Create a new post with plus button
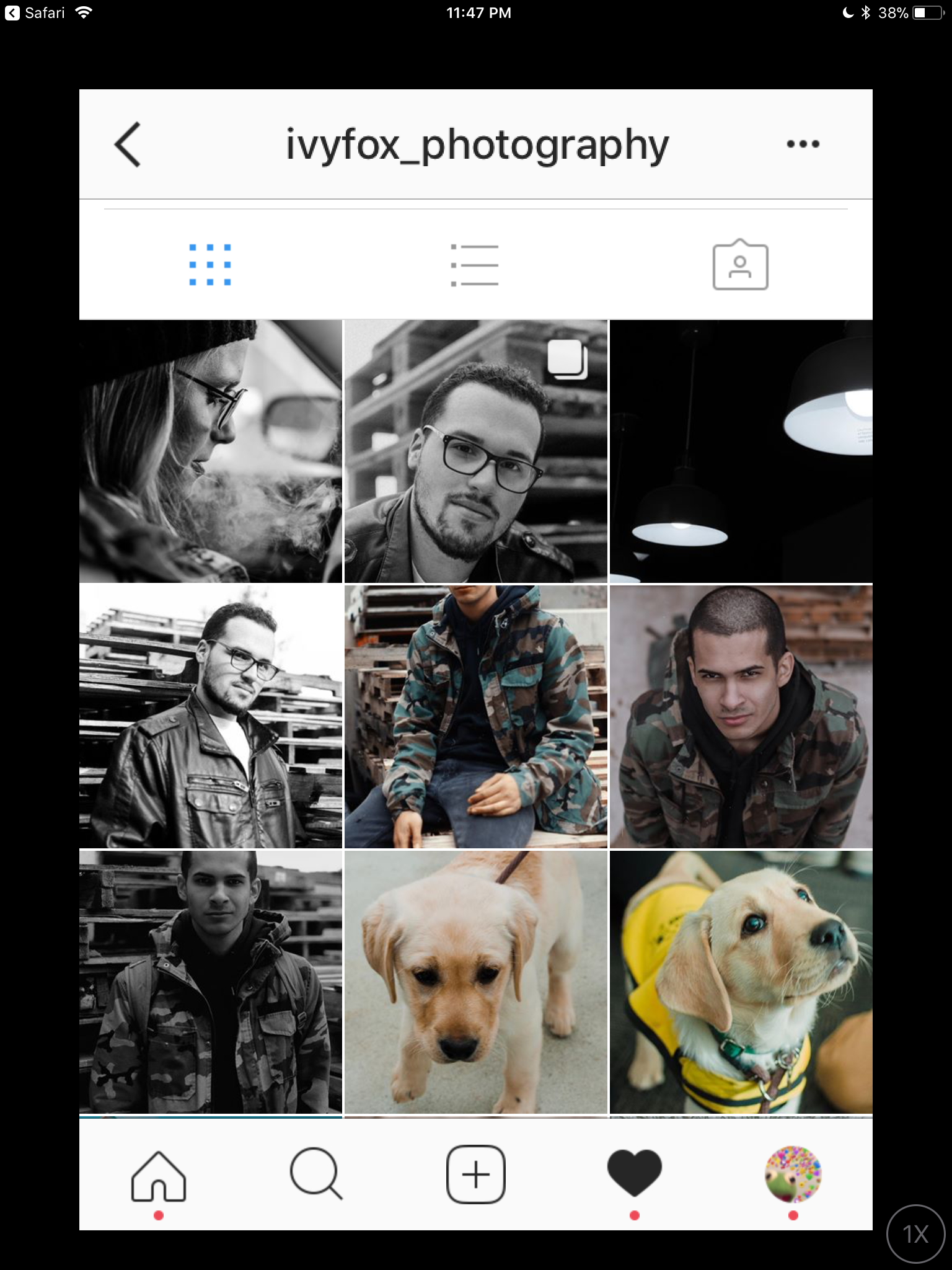The width and height of the screenshot is (952, 1270). [476, 1175]
